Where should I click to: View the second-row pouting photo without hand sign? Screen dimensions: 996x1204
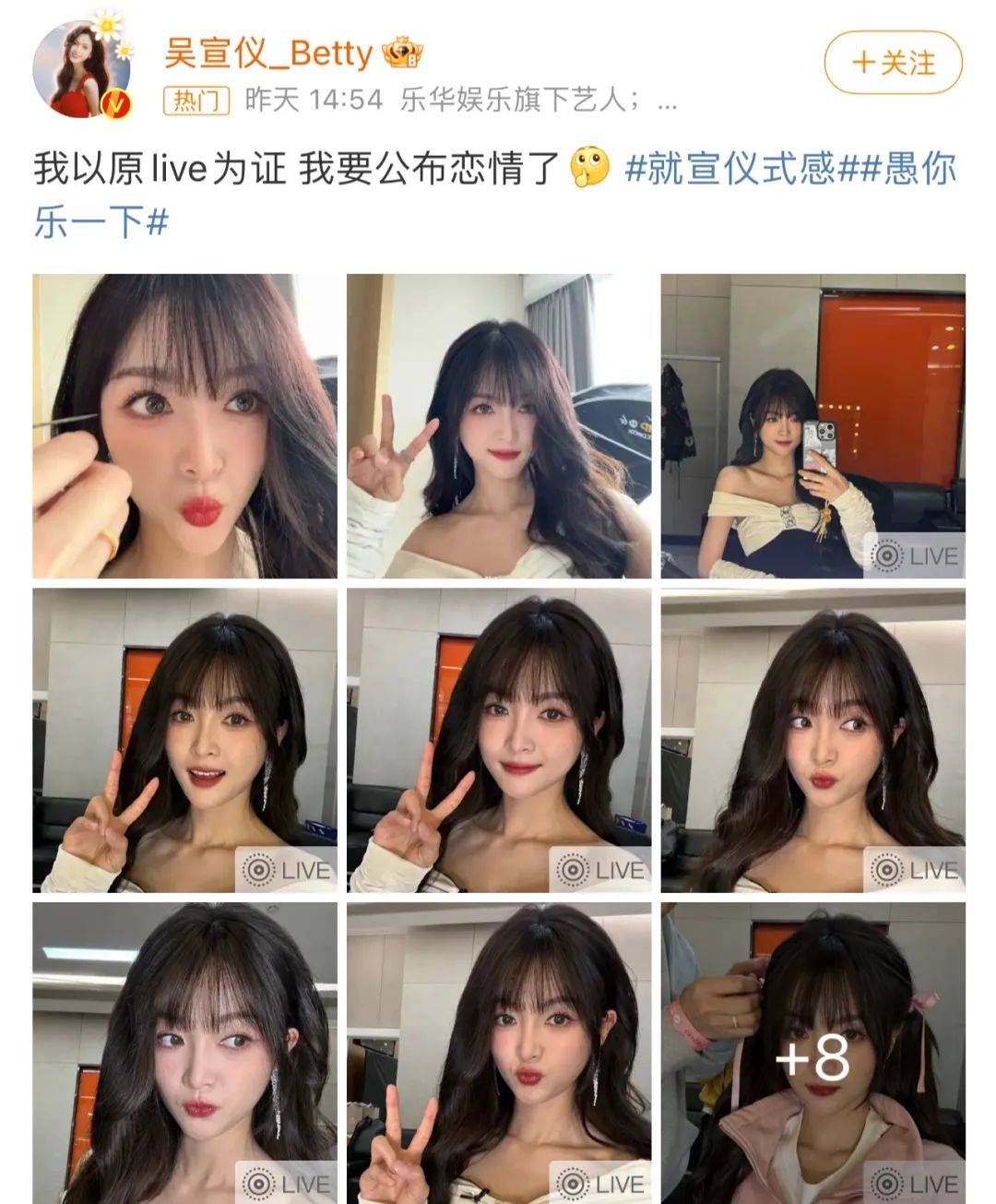812,740
